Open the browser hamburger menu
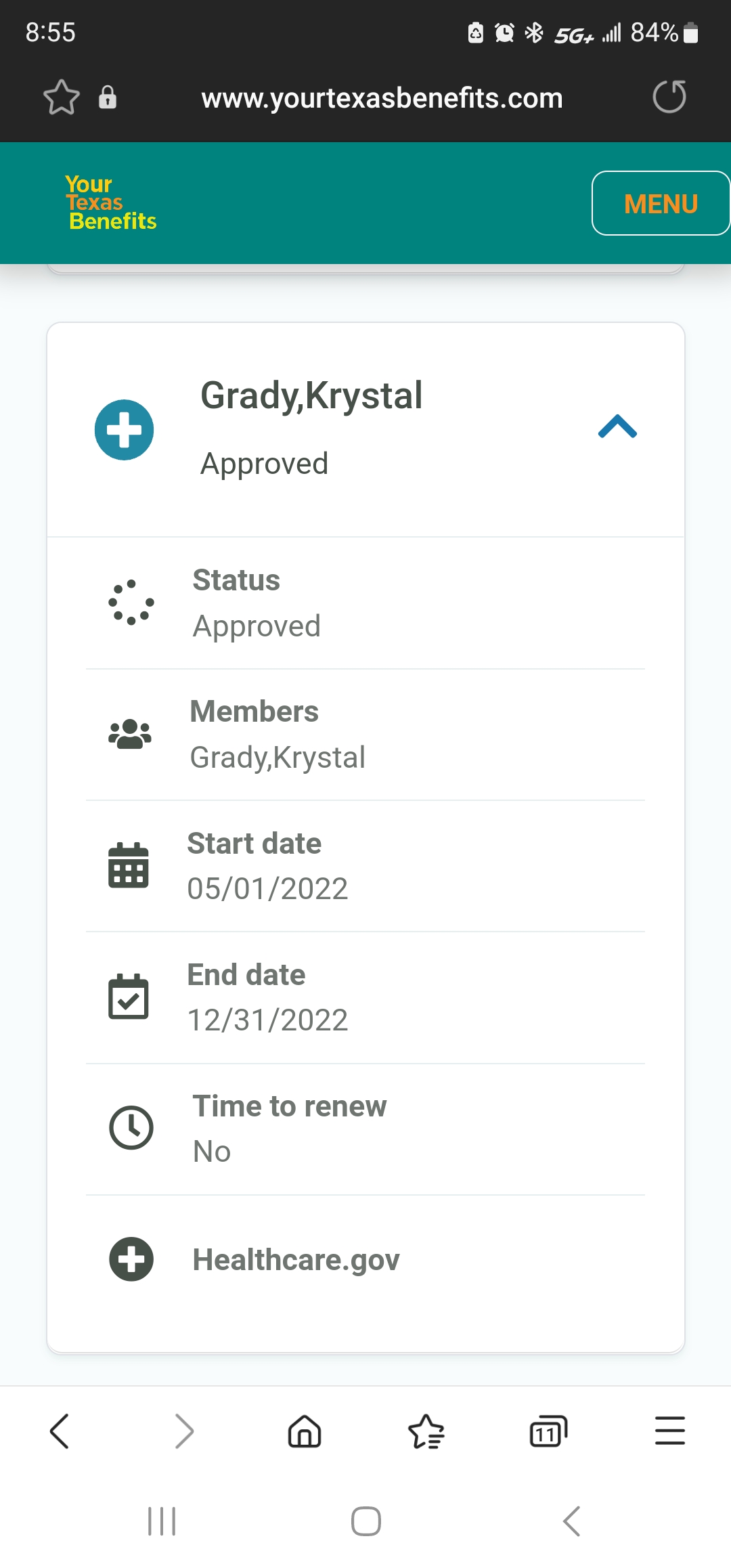The image size is (731, 1568). (x=670, y=1431)
